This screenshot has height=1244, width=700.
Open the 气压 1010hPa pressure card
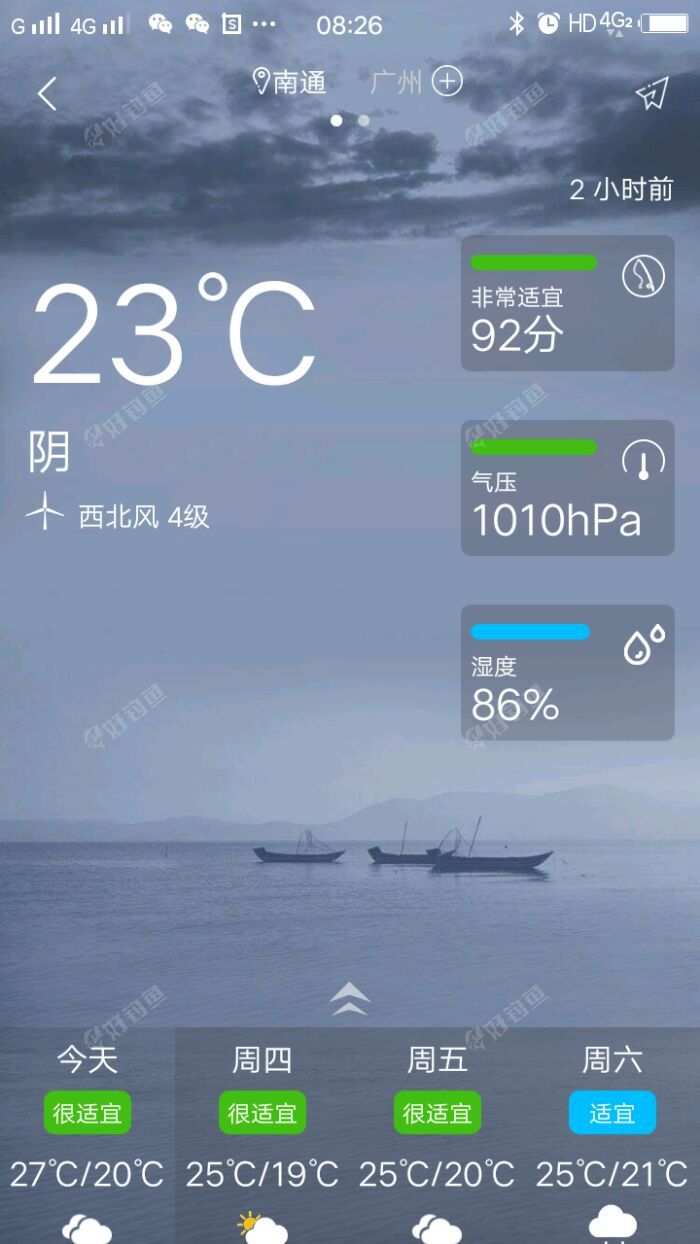[567, 488]
